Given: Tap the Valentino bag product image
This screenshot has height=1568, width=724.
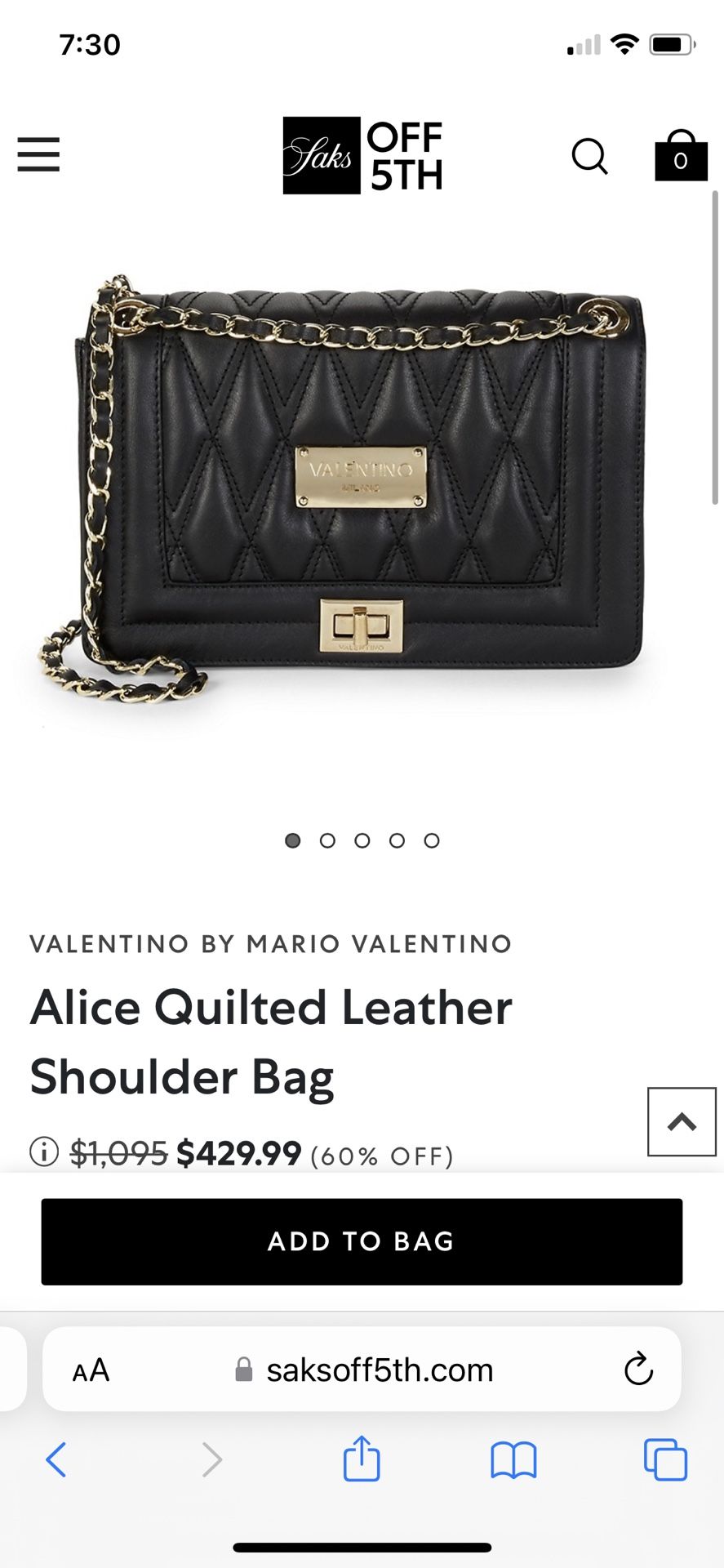Looking at the screenshot, I should 343,490.
